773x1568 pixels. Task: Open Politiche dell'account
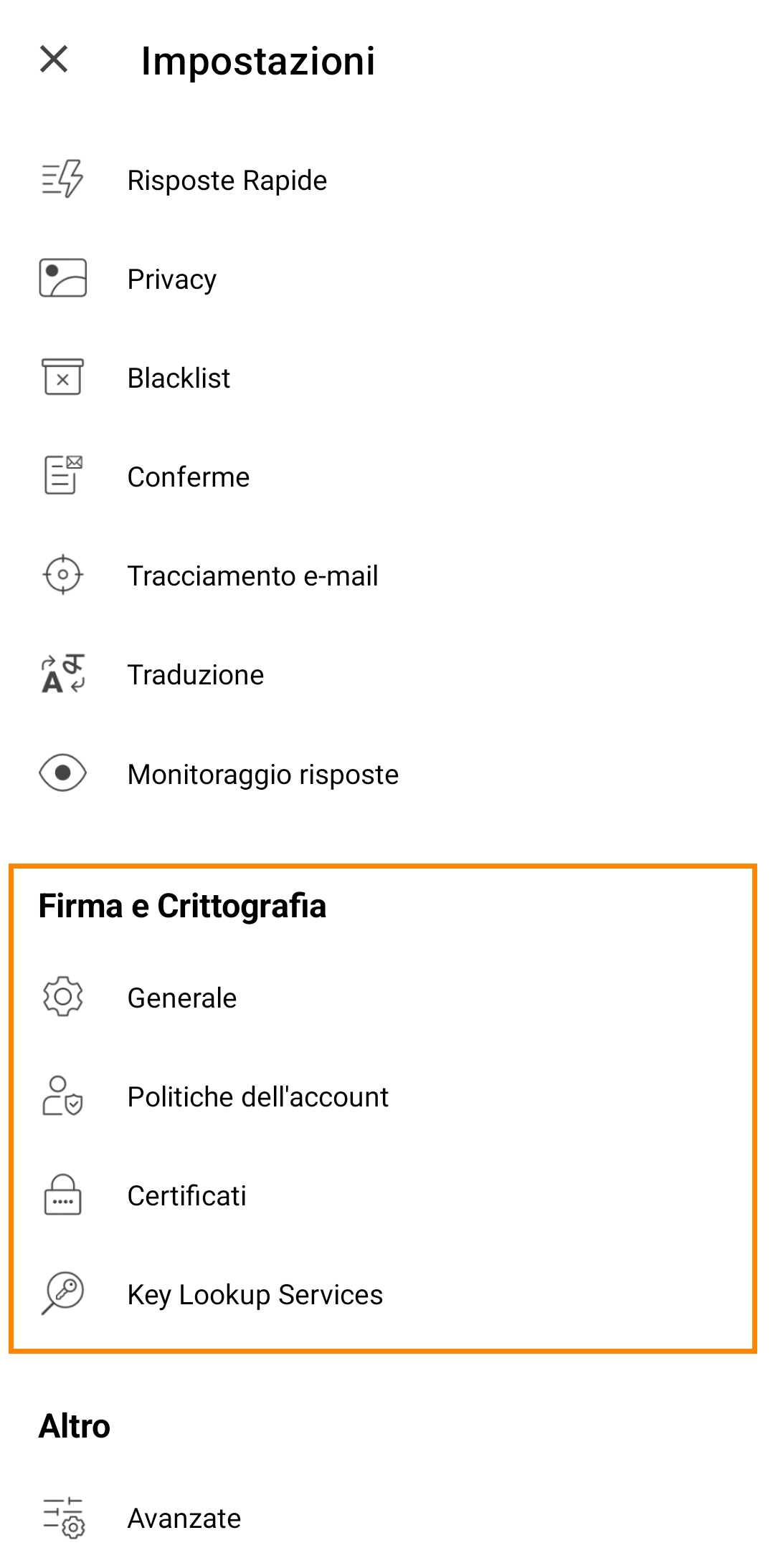(386, 1096)
